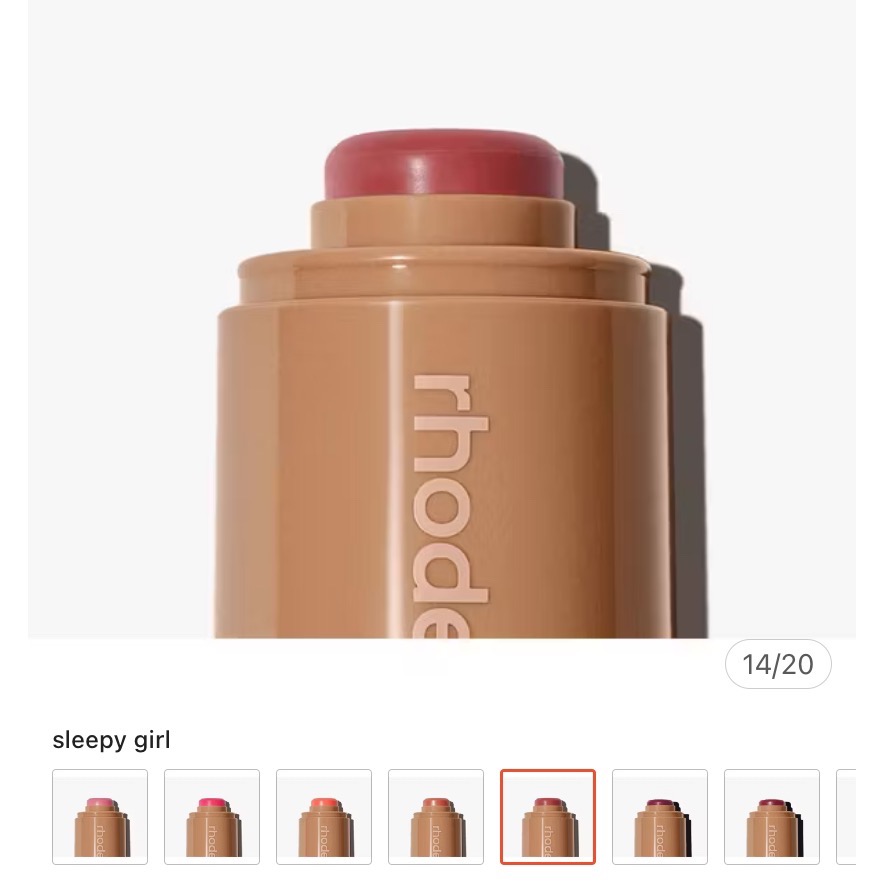Select the terracotta brown shade swatch

436,816
